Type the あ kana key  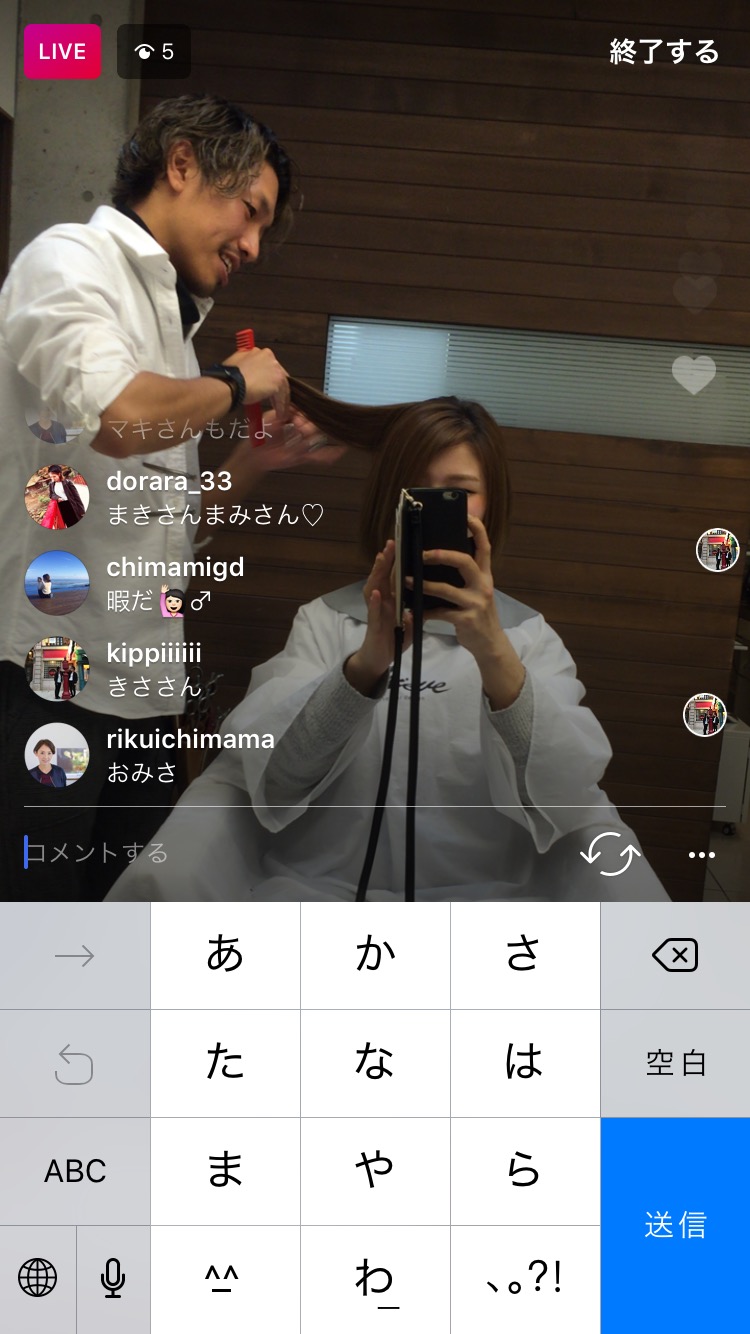click(225, 956)
